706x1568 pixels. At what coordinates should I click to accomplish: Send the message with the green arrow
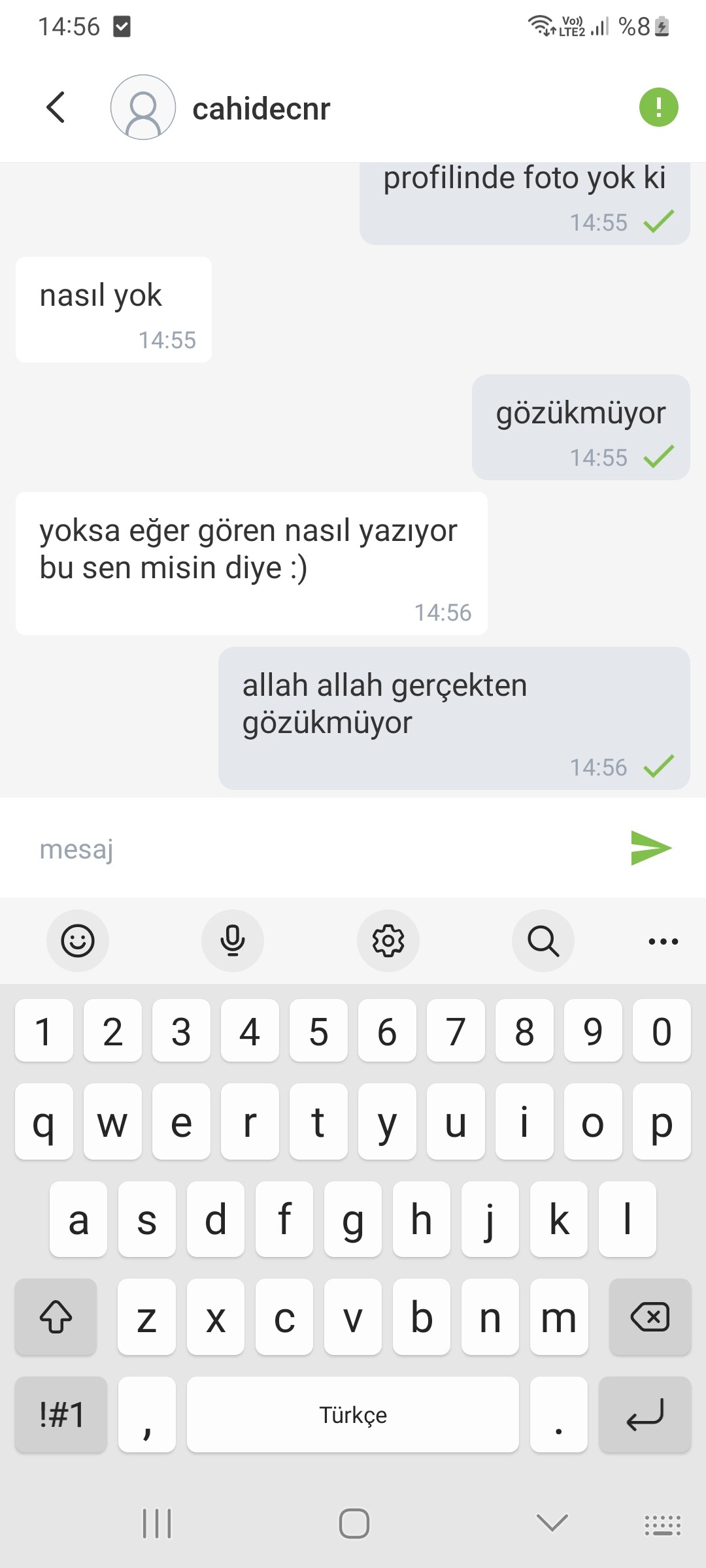coord(651,848)
